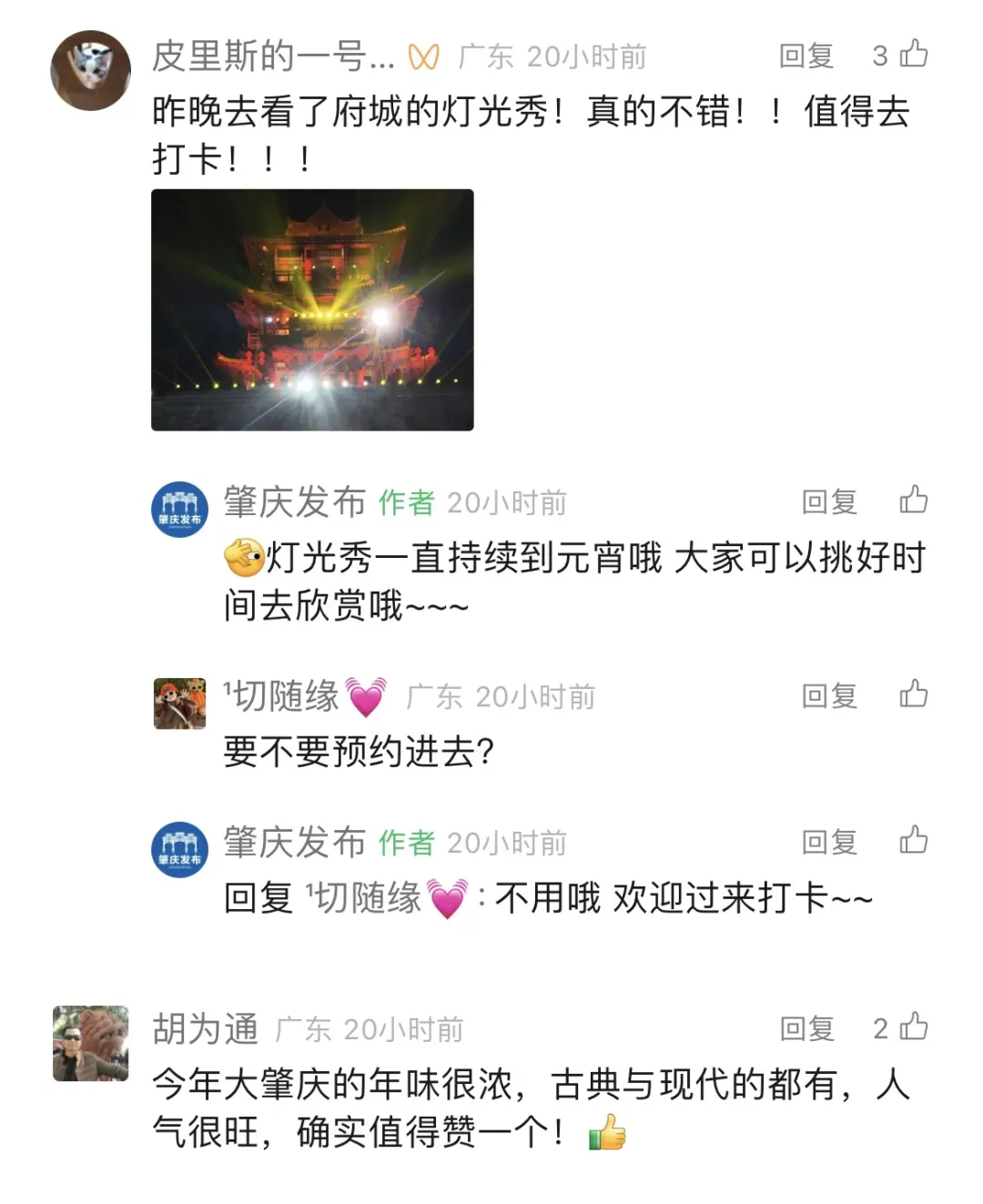Give 胡为通's comment a thumbs up
This screenshot has height=1204, width=983.
(x=913, y=1027)
